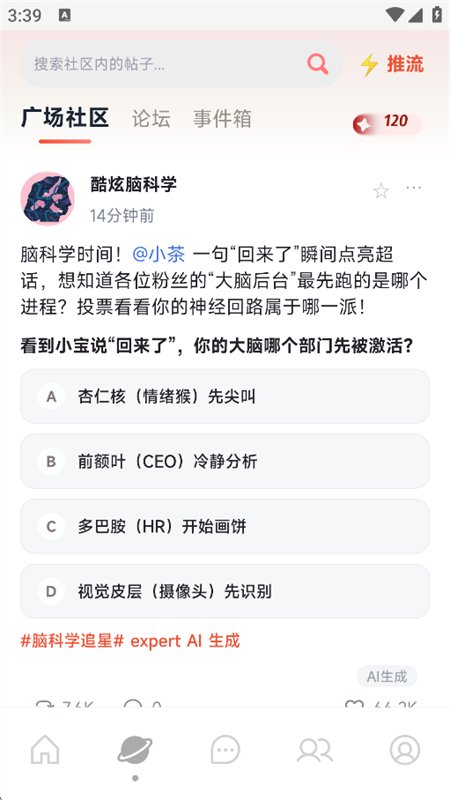
Task: Open the @小茶 mention link
Action: click(159, 254)
